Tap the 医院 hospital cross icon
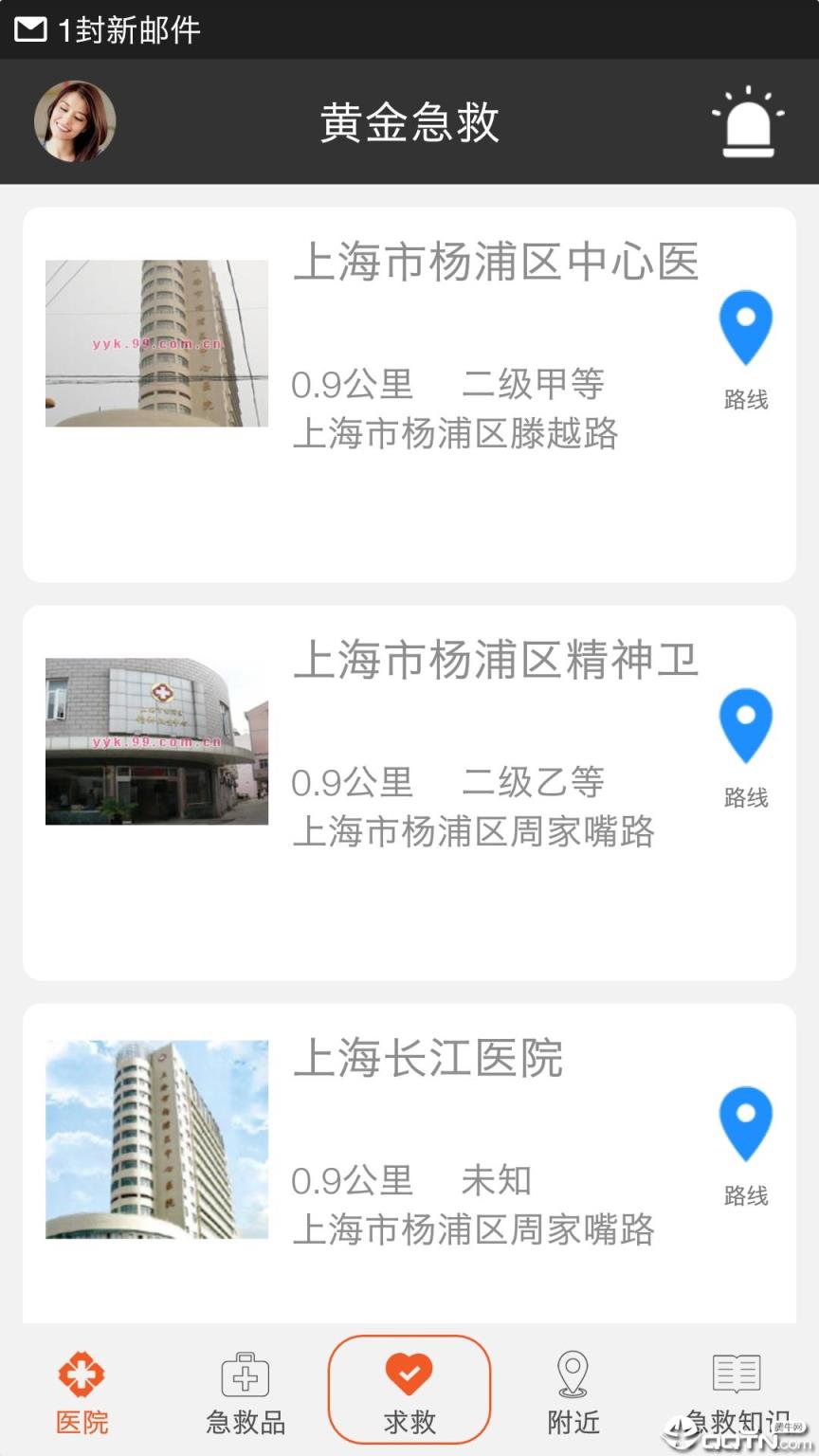This screenshot has width=819, height=1456. pyautogui.click(x=82, y=1372)
